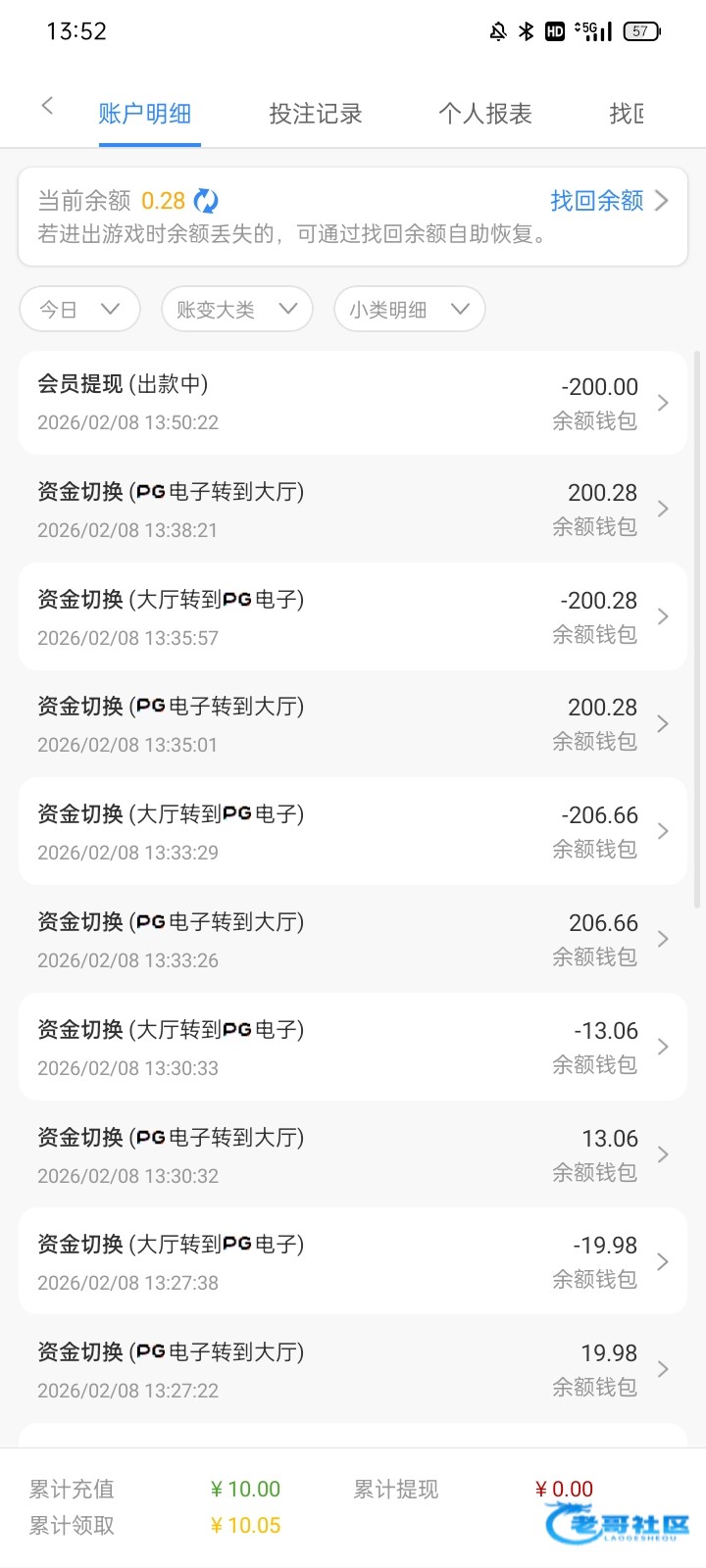This screenshot has width=706, height=1568.
Task: Refresh the current balance amount
Action: (x=207, y=201)
